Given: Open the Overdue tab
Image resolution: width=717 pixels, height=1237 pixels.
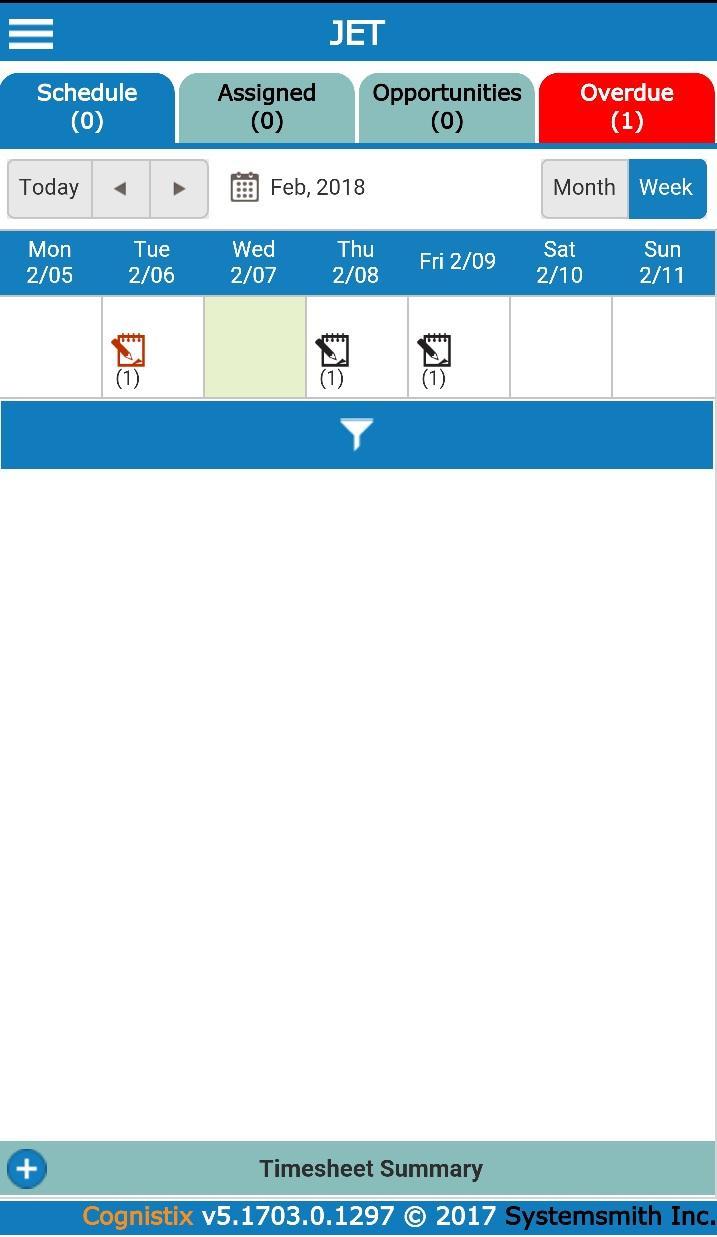Looking at the screenshot, I should (627, 107).
